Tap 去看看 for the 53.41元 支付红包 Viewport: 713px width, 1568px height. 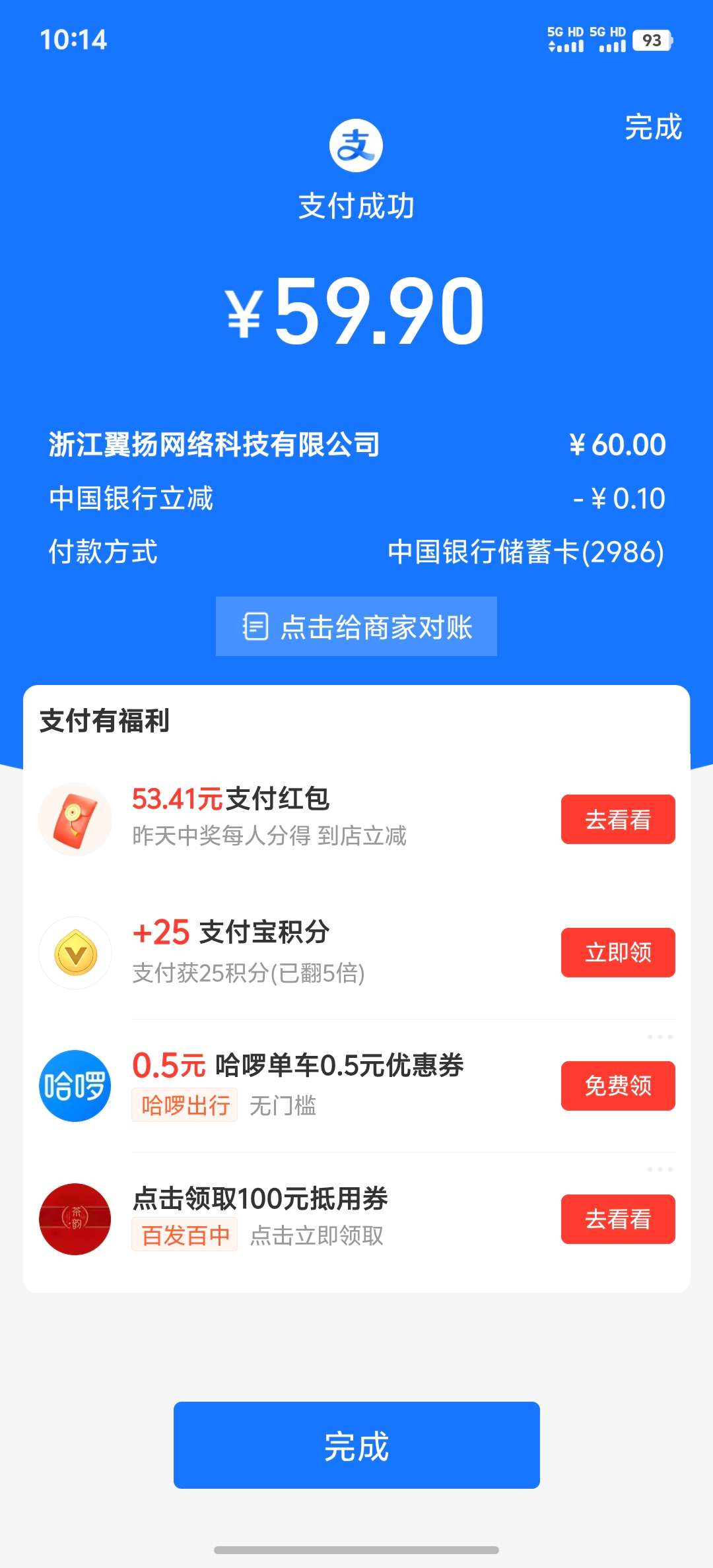click(618, 820)
